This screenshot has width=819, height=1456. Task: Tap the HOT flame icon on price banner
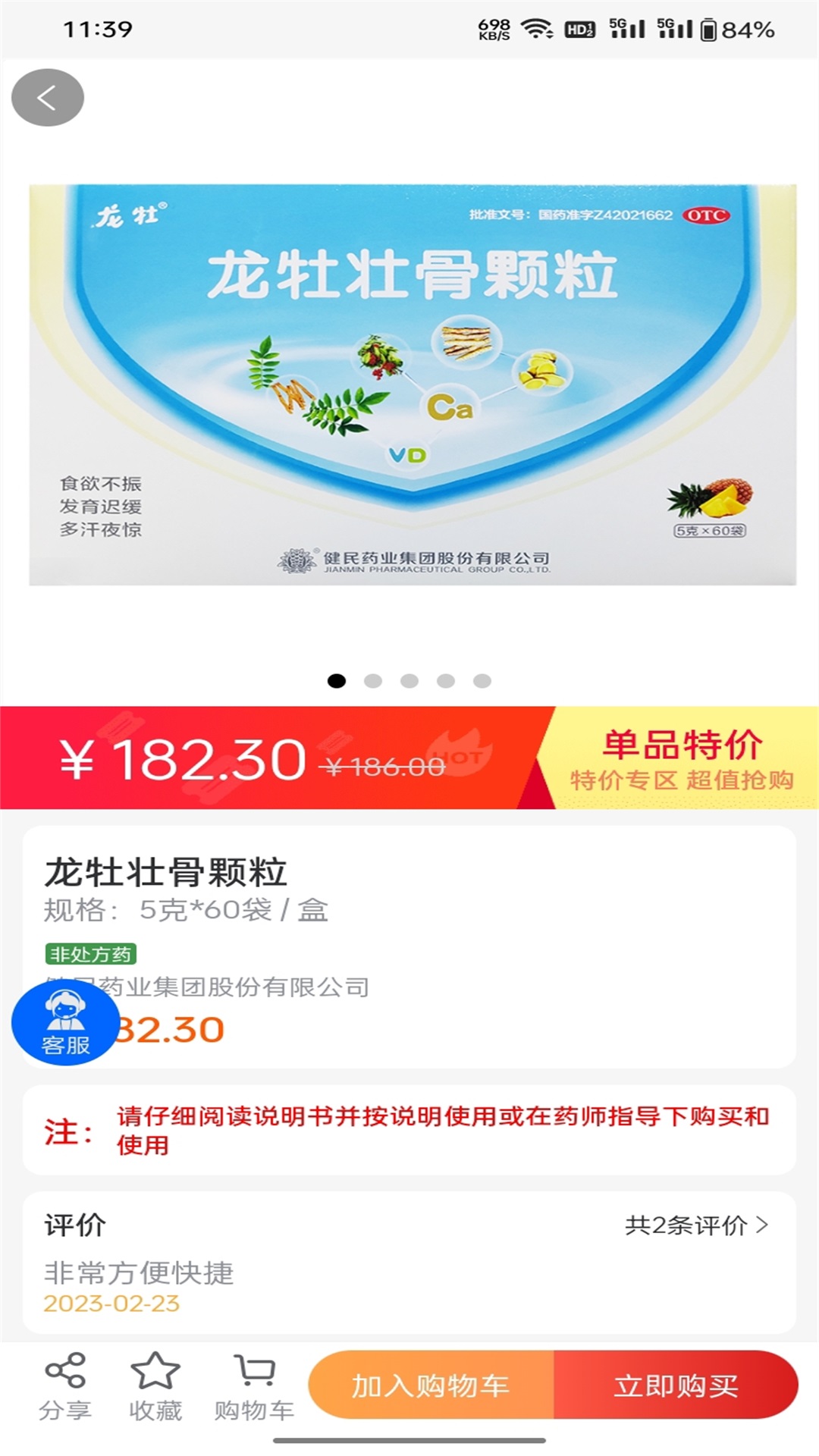[x=460, y=752]
